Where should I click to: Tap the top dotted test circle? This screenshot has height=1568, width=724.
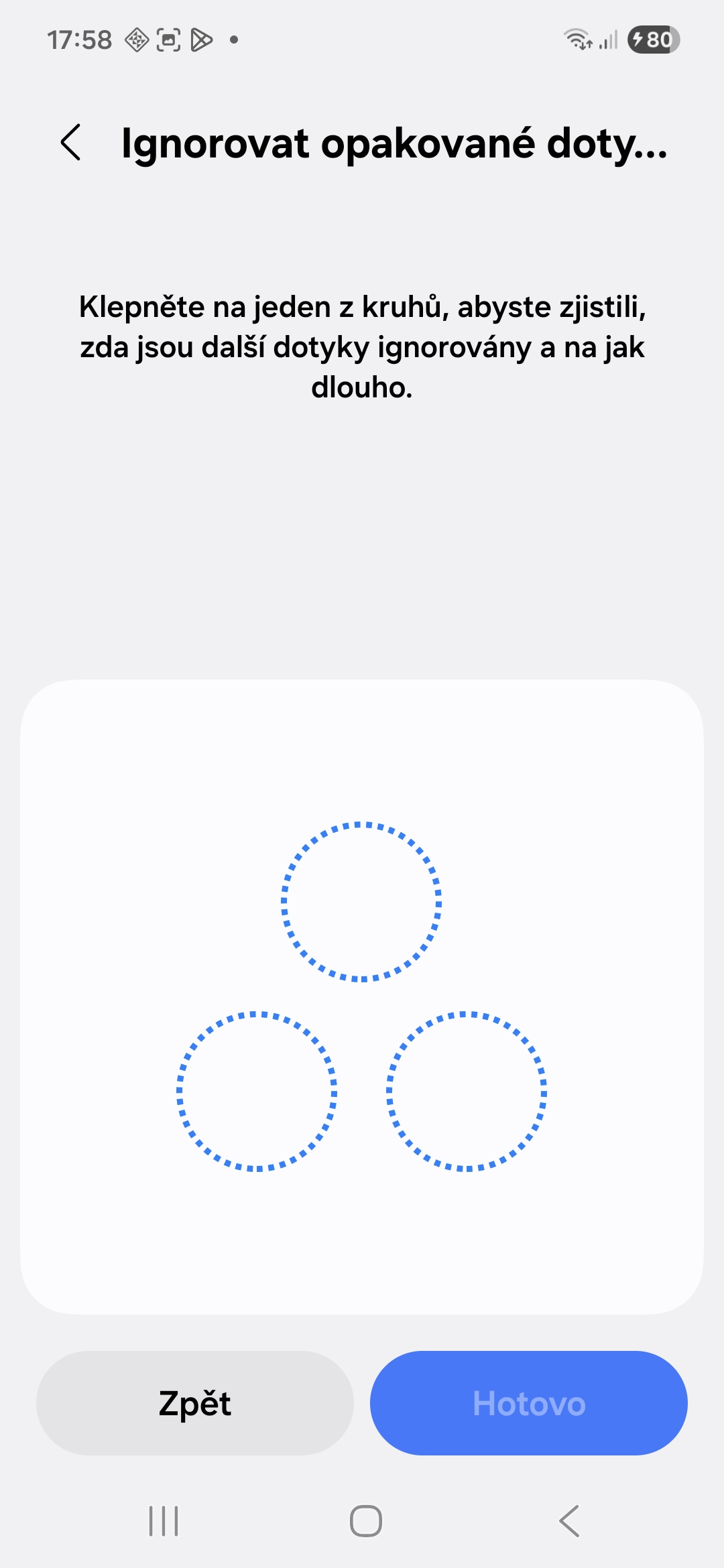point(361,902)
